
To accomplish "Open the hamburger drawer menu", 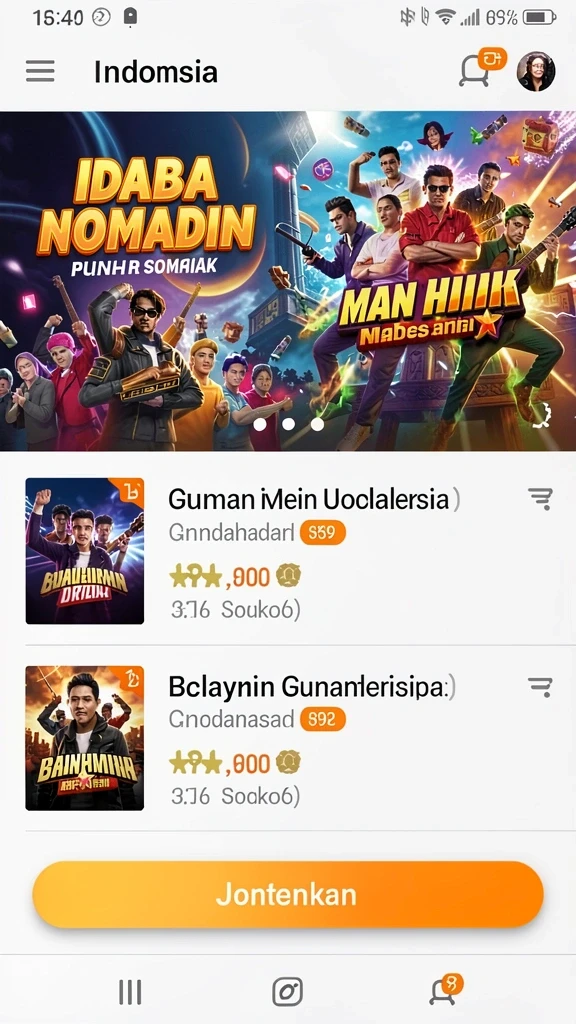I will coord(40,71).
